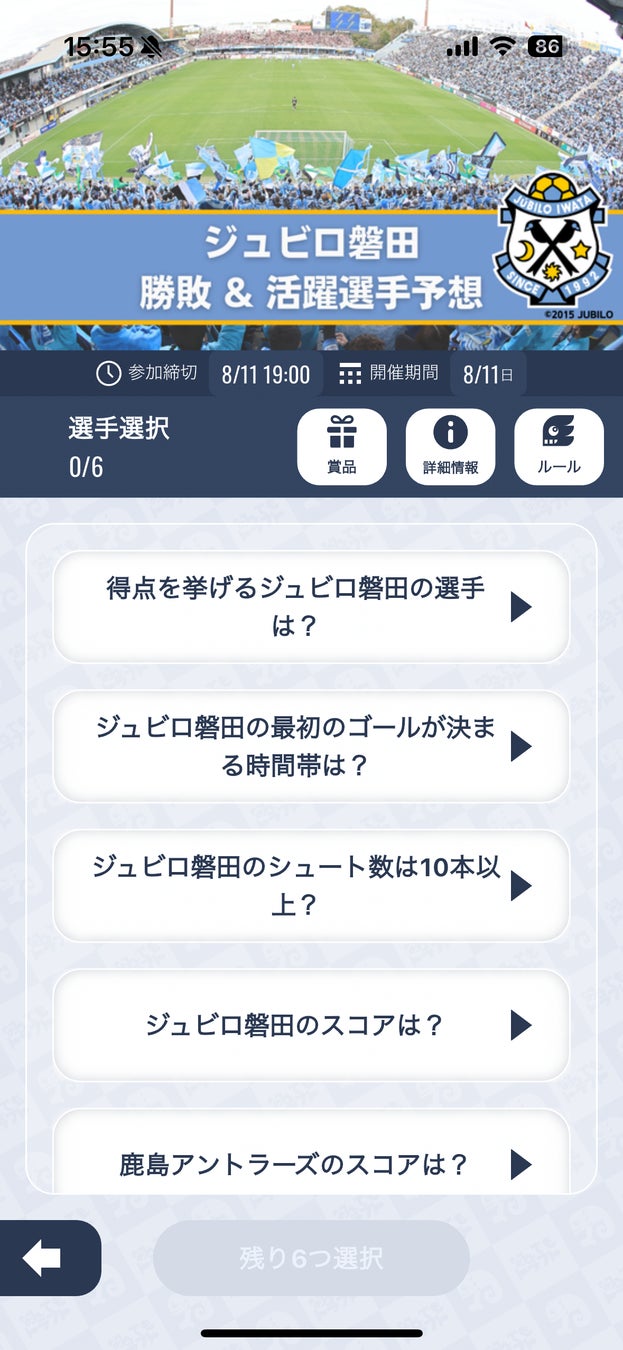Tap the 残り6つ選択 button

pyautogui.click(x=311, y=1258)
